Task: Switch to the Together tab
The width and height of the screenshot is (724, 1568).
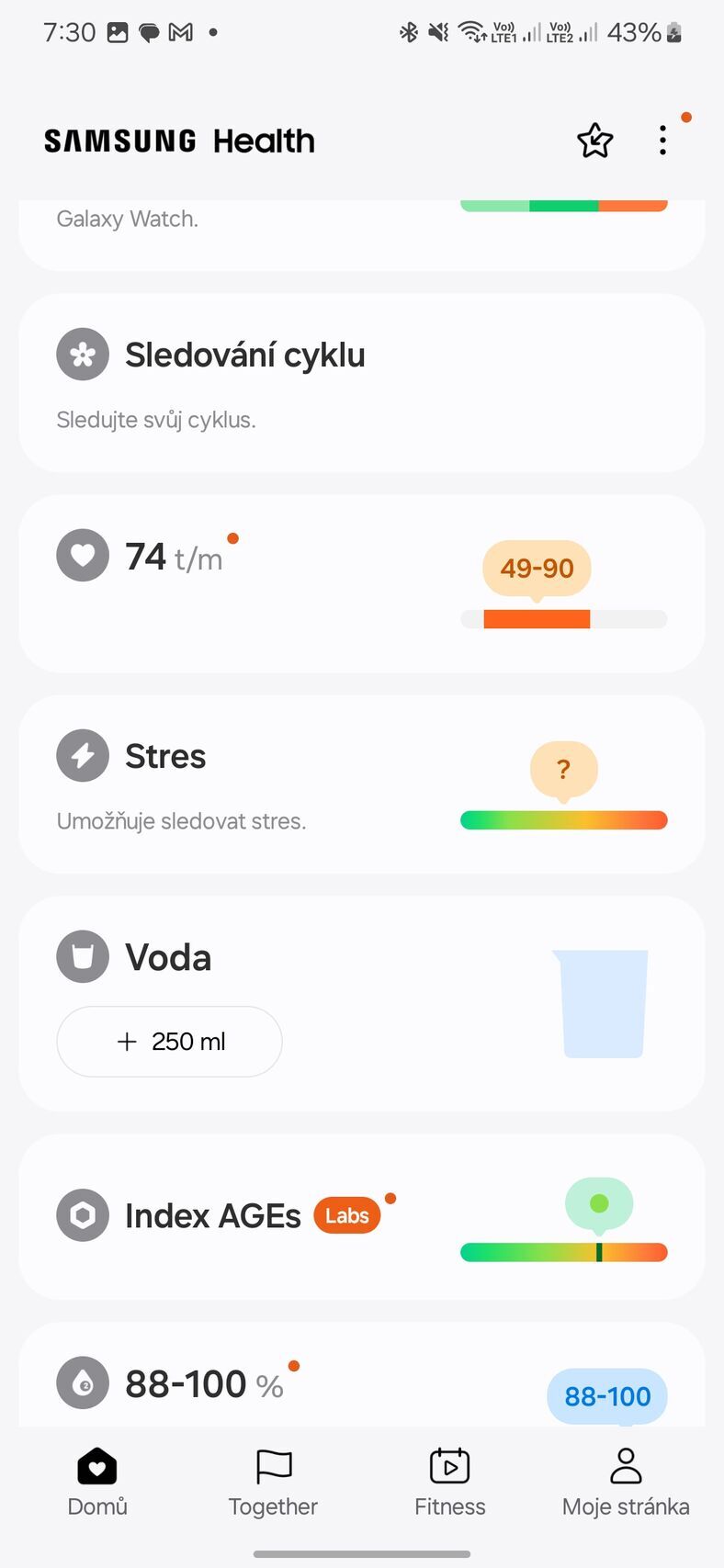Action: point(273,1481)
